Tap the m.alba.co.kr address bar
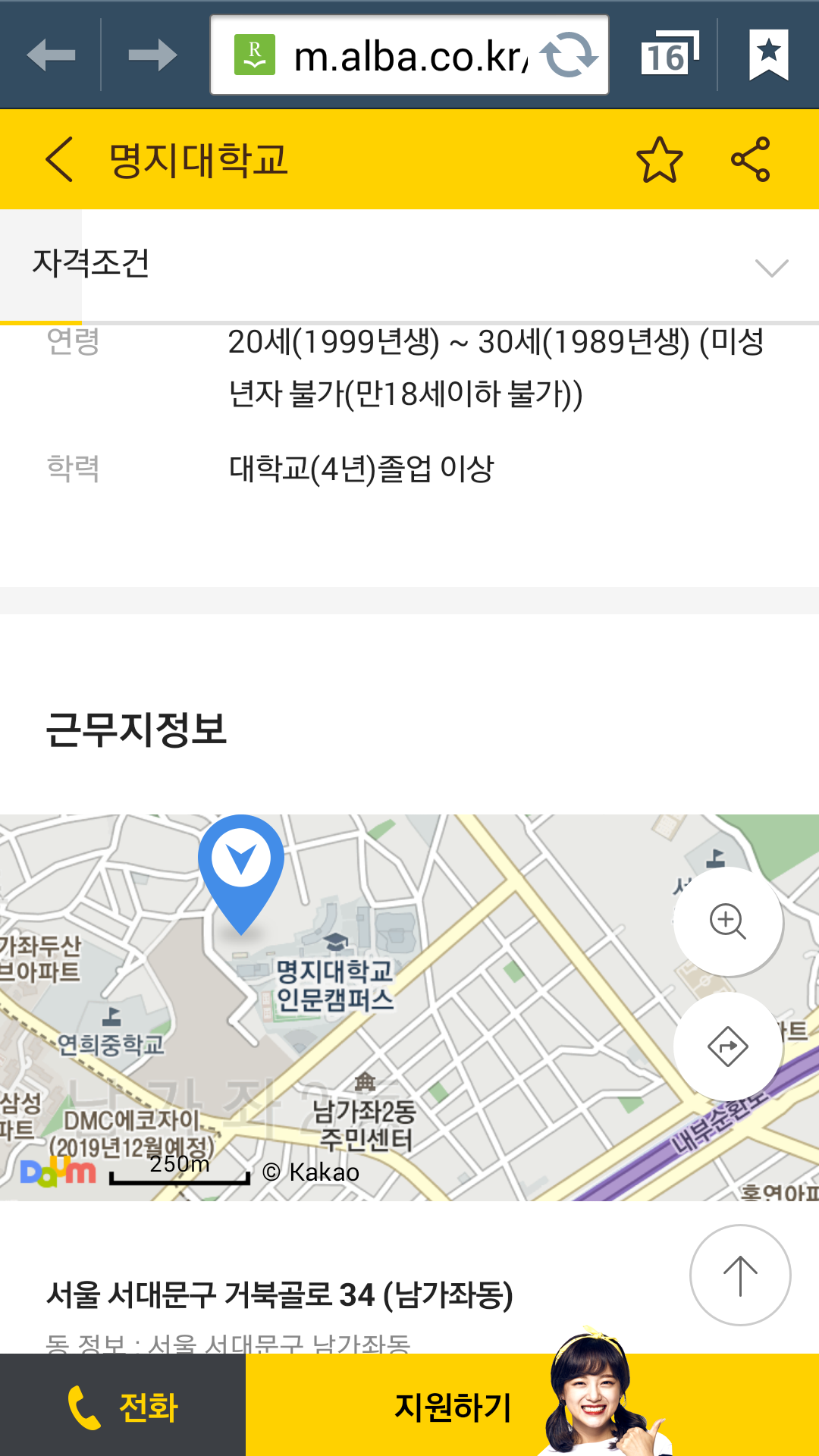819x1456 pixels. point(409,55)
